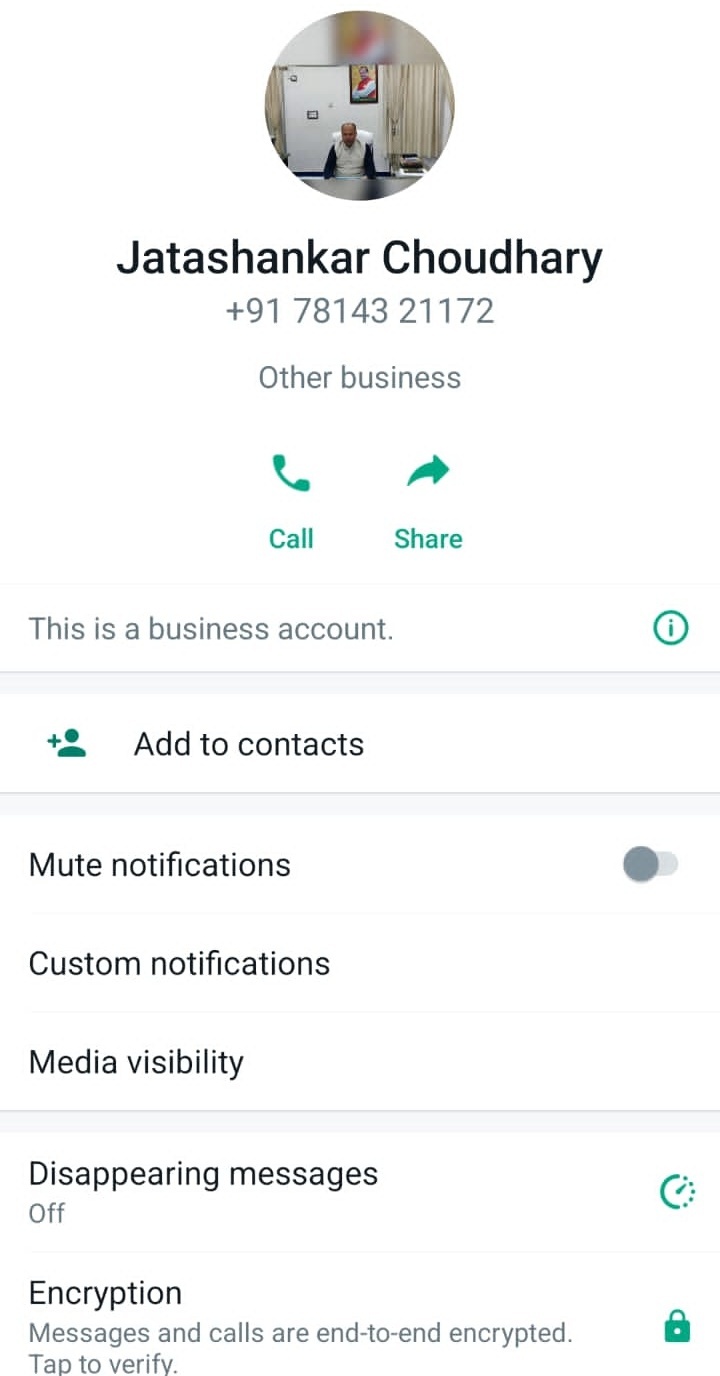The image size is (720, 1376).
Task: Open Media visibility option
Action: (x=136, y=1062)
